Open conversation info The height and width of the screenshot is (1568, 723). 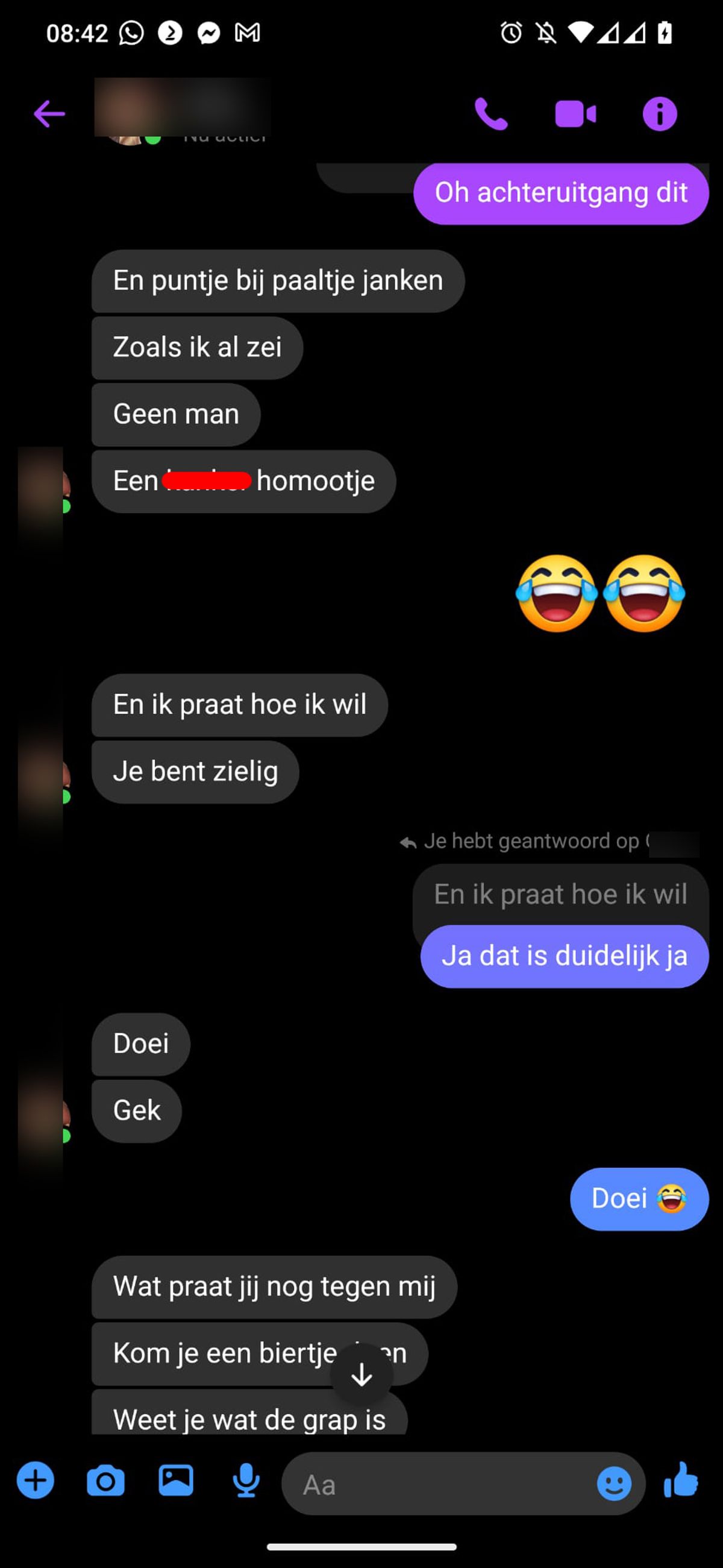pyautogui.click(x=660, y=114)
